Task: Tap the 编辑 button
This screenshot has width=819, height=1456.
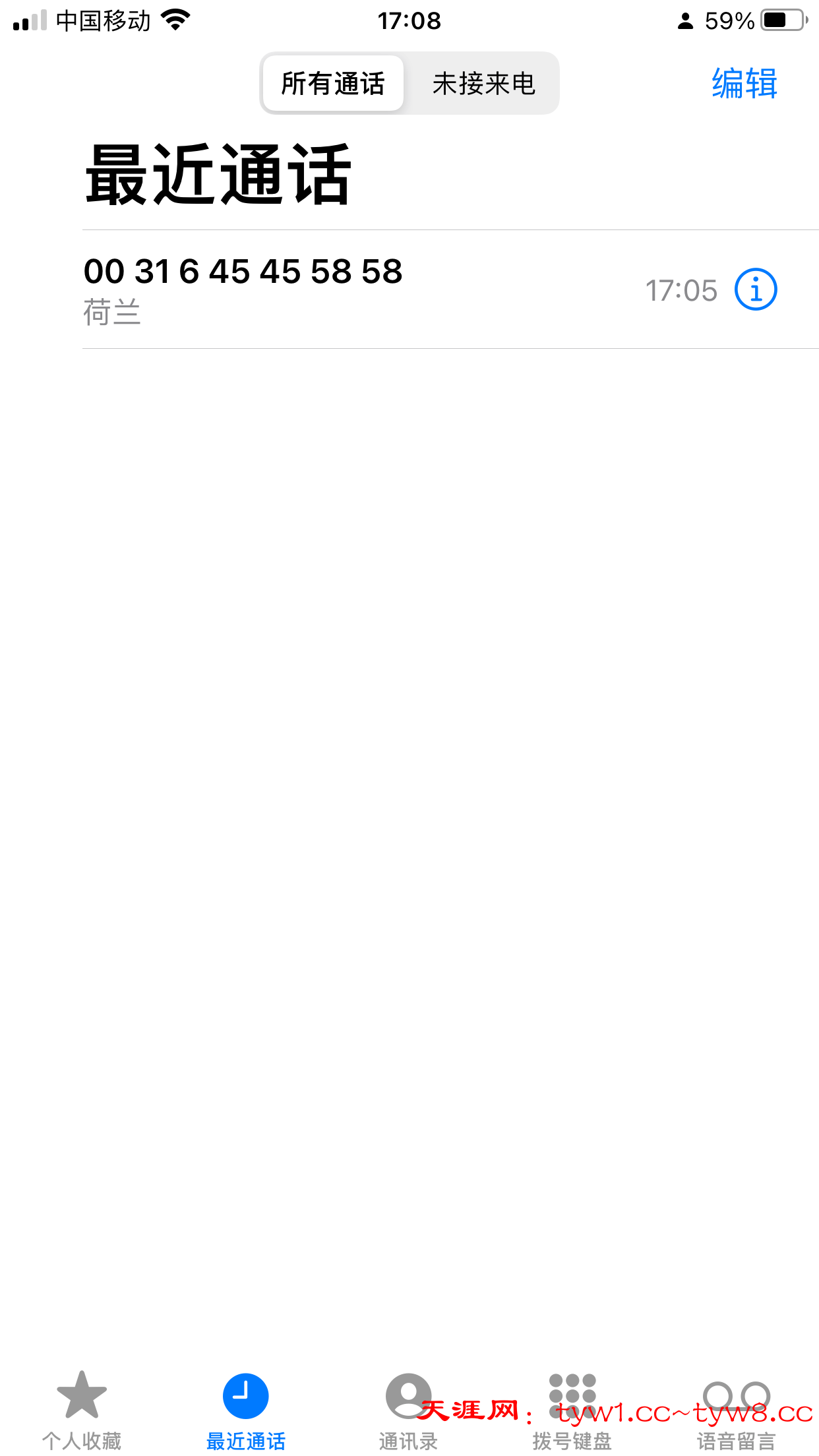Action: [744, 84]
